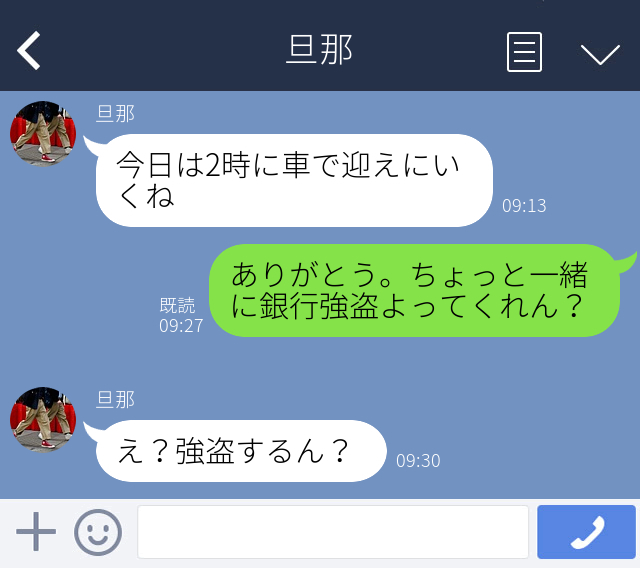Go back from the 旦那 chat
Viewport: 640px width, 568px height.
29,51
